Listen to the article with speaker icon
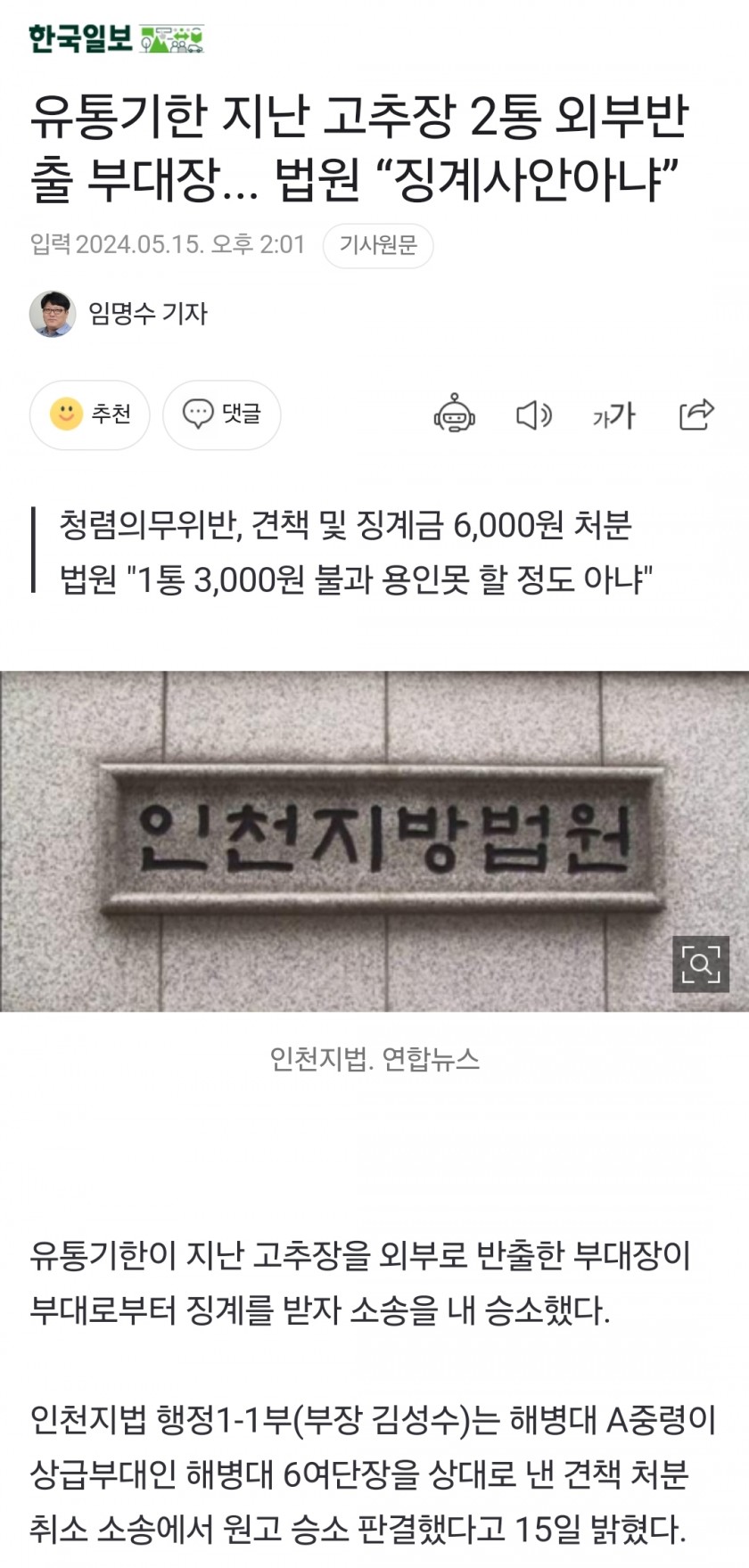The height and width of the screenshot is (1568, 749). click(534, 415)
